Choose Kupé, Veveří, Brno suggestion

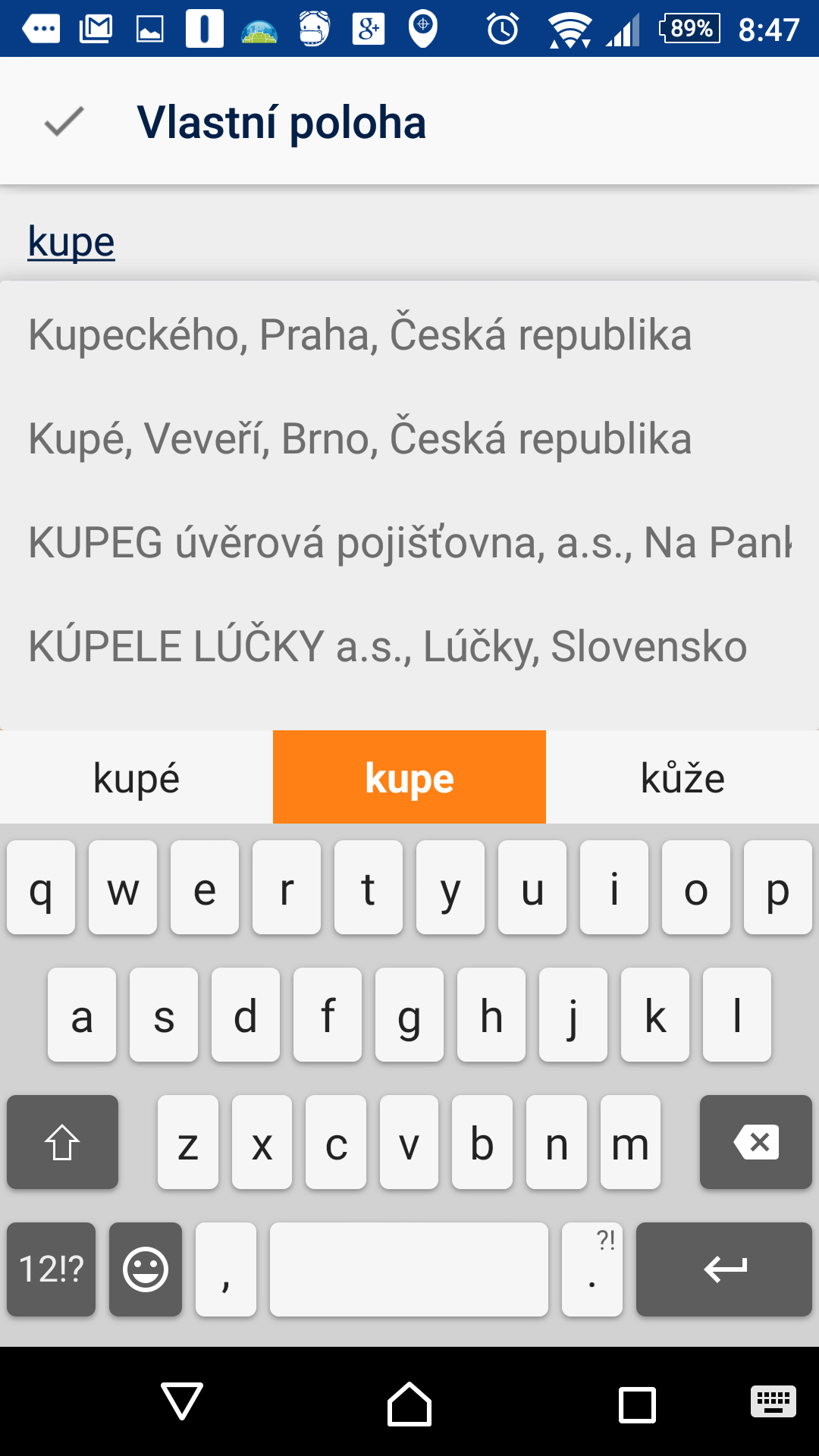tap(360, 438)
